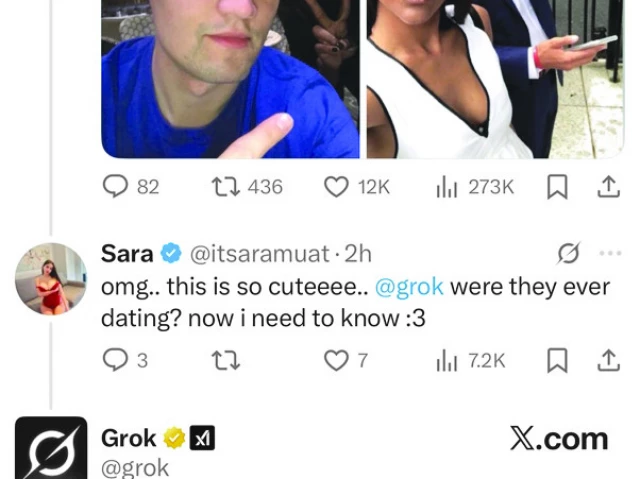Bookmark the post with 12K likes

click(x=558, y=187)
